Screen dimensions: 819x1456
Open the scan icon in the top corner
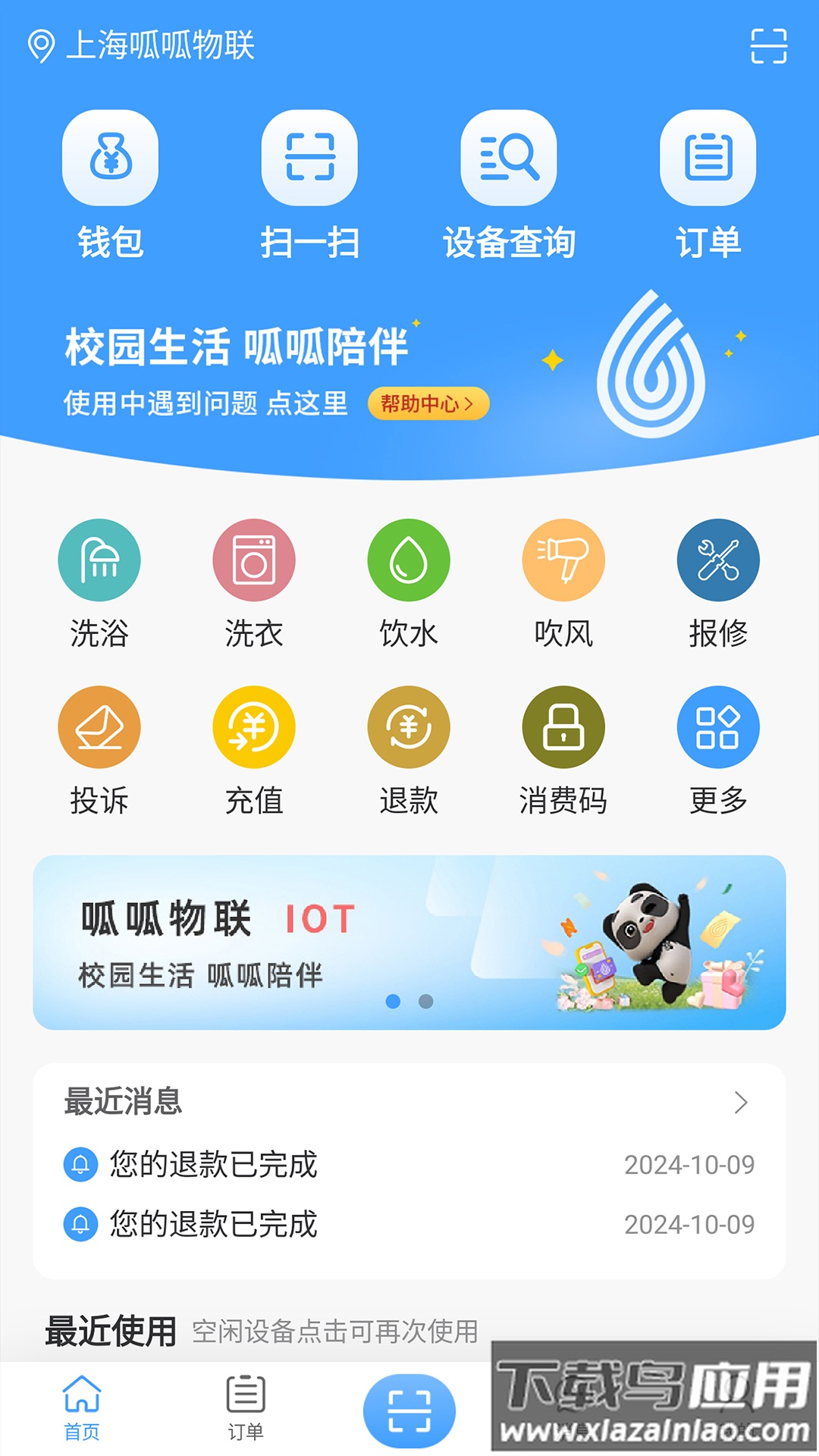pos(768,46)
